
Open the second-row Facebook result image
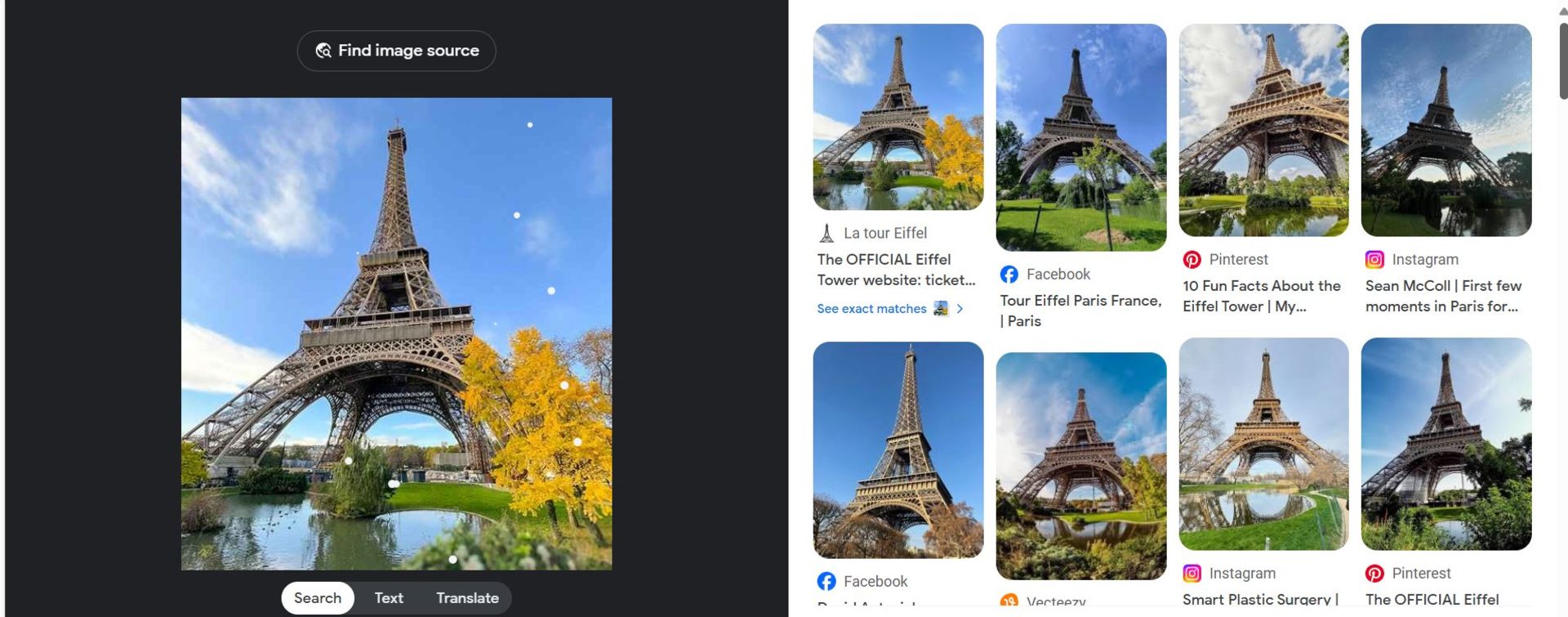coord(898,449)
